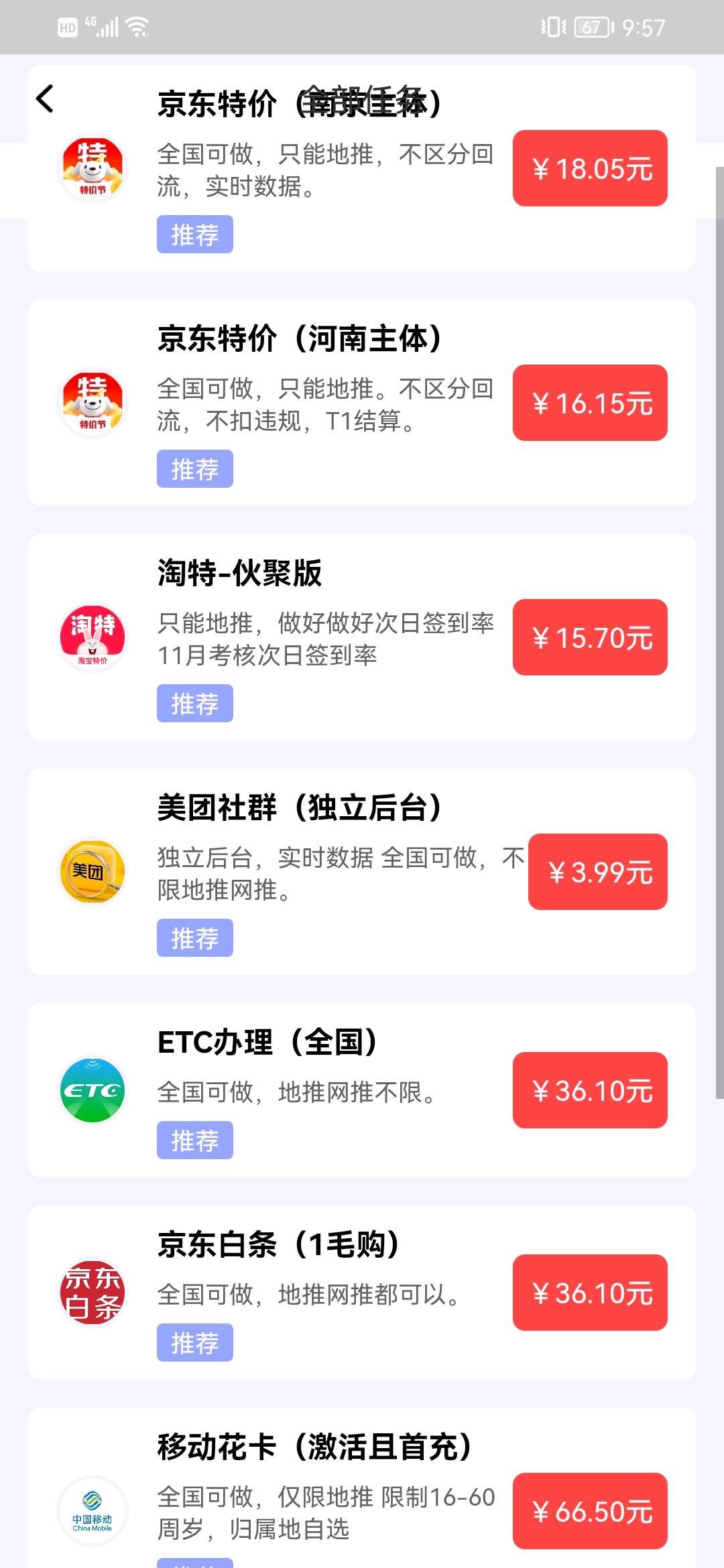Image resolution: width=724 pixels, height=1568 pixels.
Task: Open 京东特价（河南主体）task card
Action: click(362, 403)
